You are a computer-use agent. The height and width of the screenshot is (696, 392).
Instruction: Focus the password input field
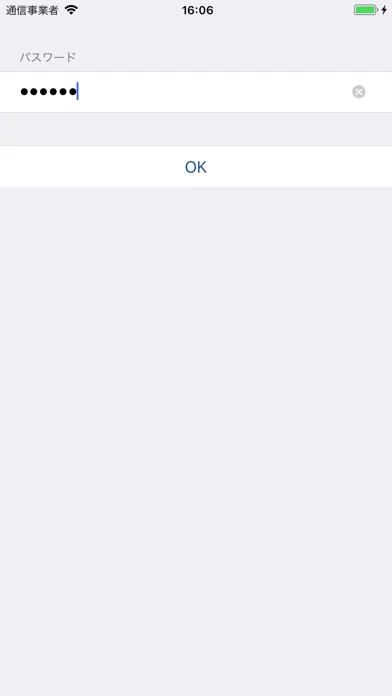(196, 92)
